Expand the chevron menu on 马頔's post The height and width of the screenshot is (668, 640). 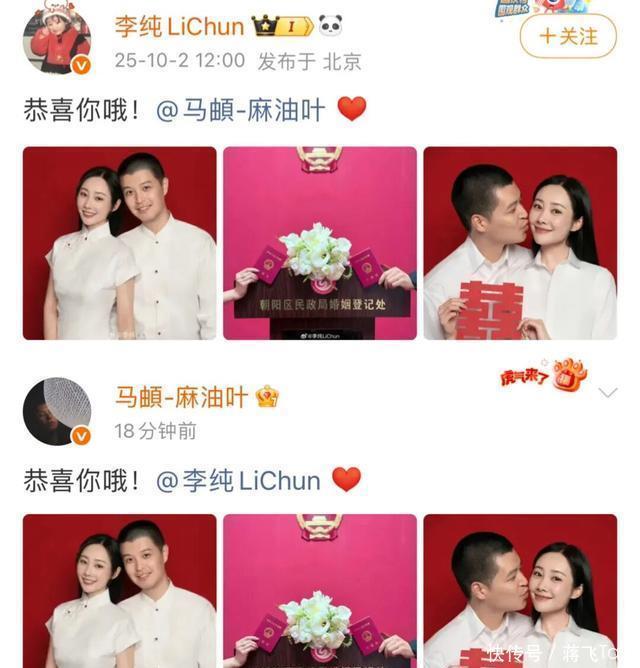click(x=608, y=393)
